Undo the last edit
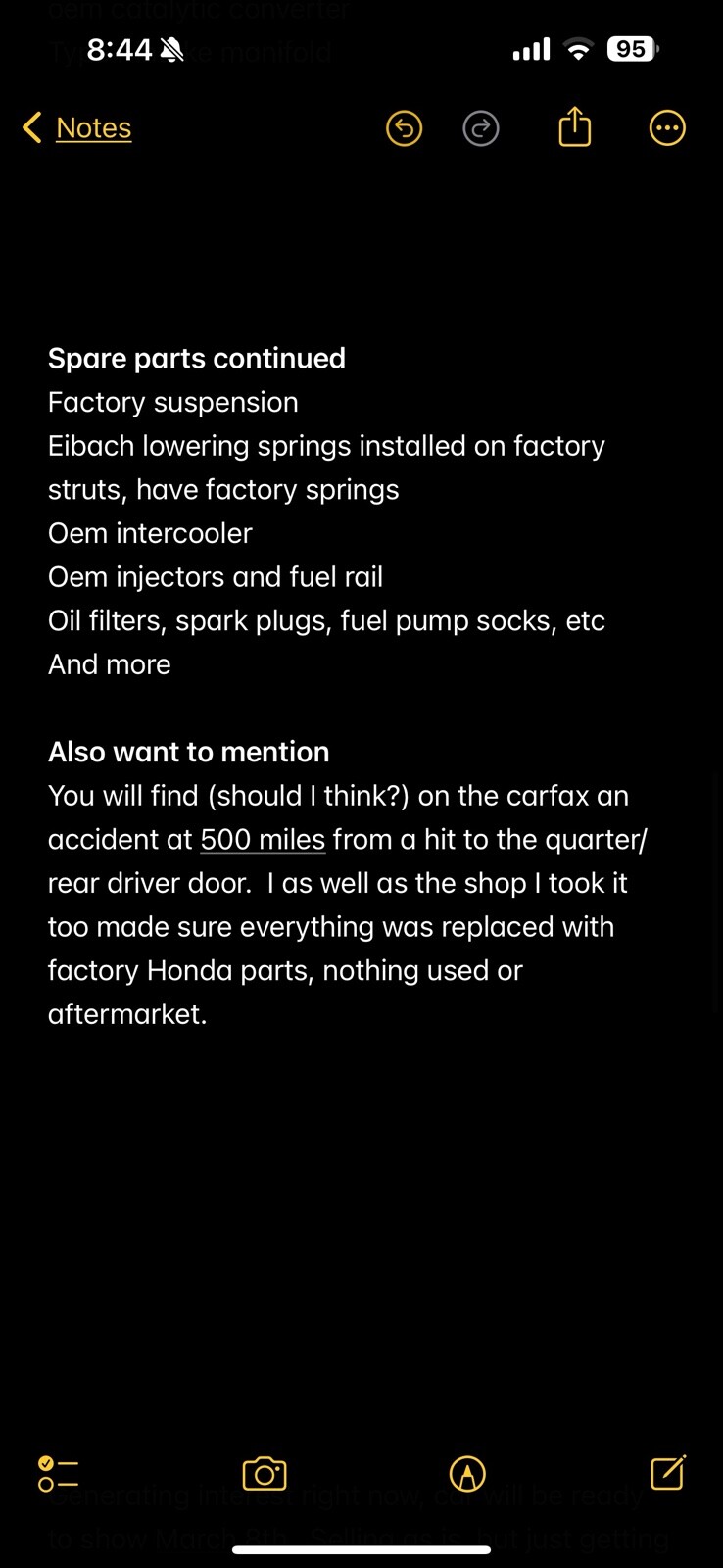 404,128
